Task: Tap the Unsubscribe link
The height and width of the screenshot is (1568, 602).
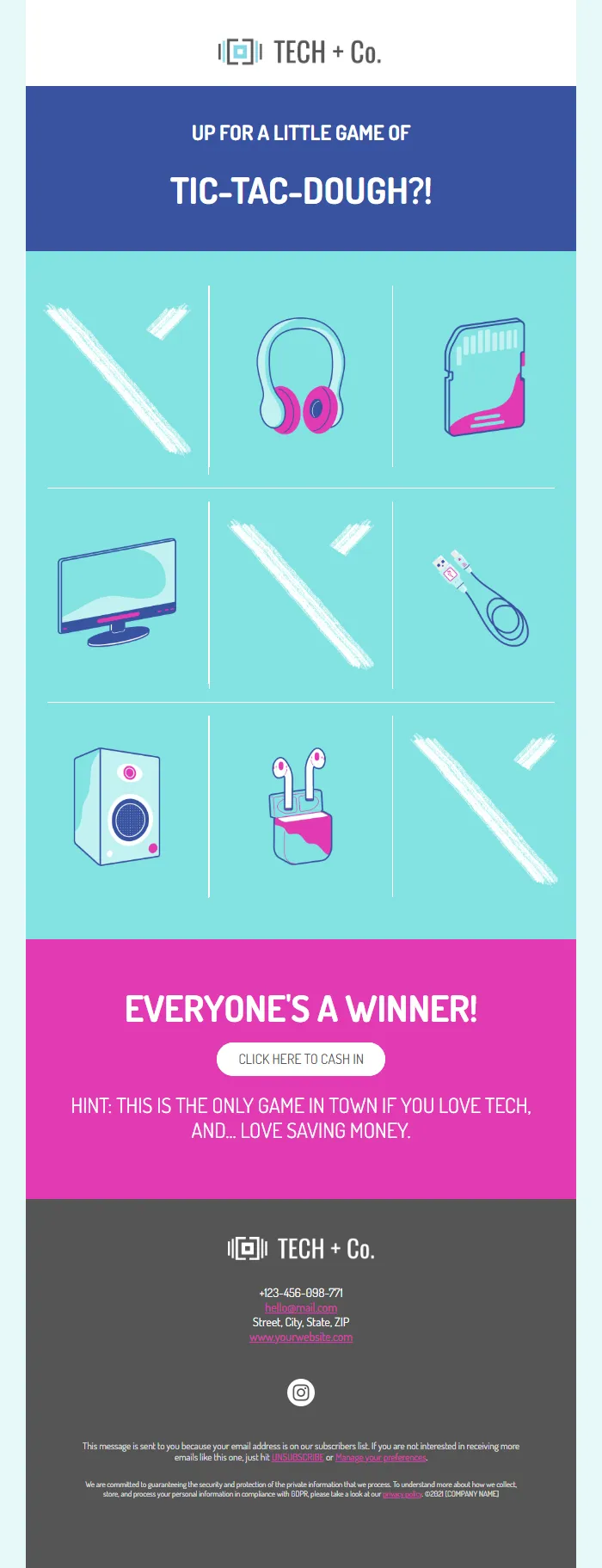Action: click(298, 1457)
